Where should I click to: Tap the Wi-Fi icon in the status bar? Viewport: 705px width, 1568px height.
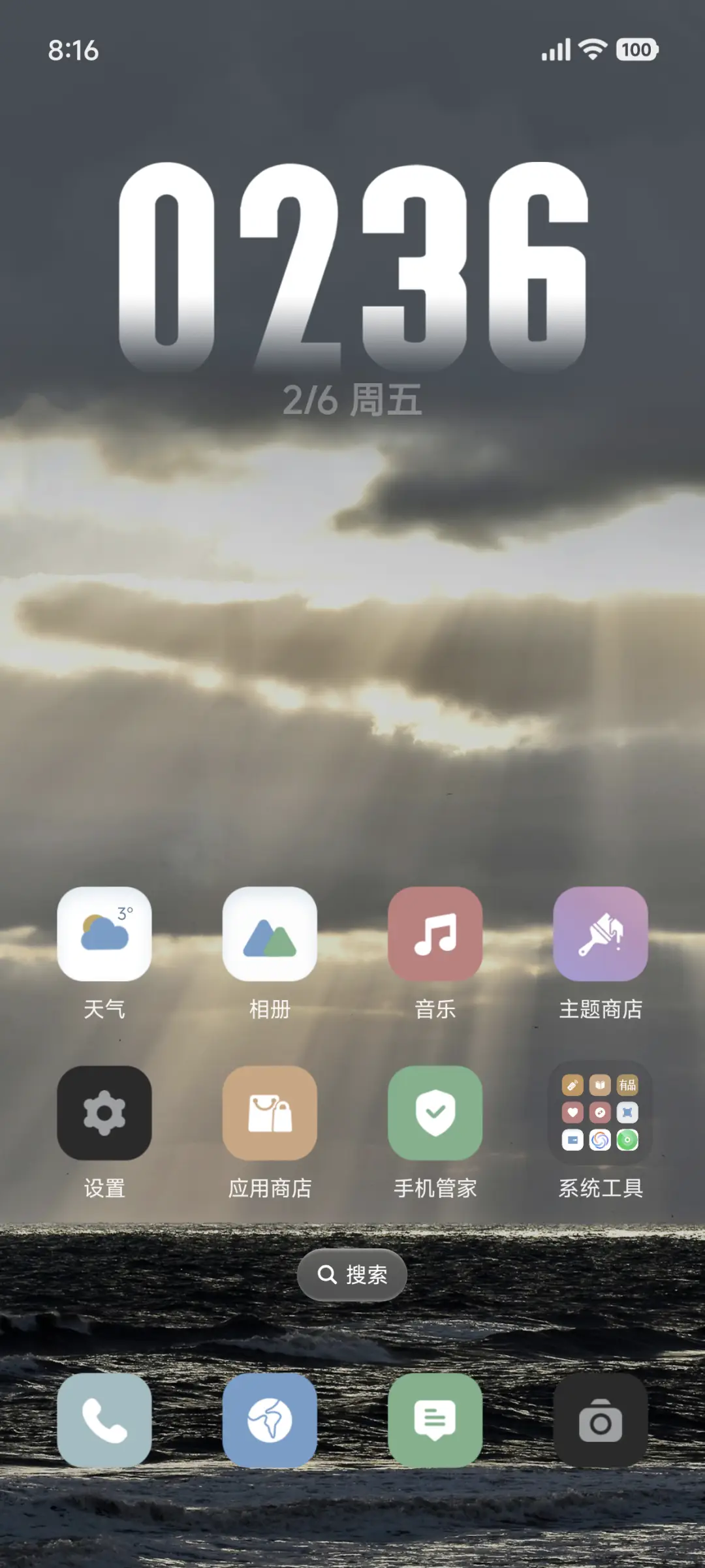tap(591, 49)
